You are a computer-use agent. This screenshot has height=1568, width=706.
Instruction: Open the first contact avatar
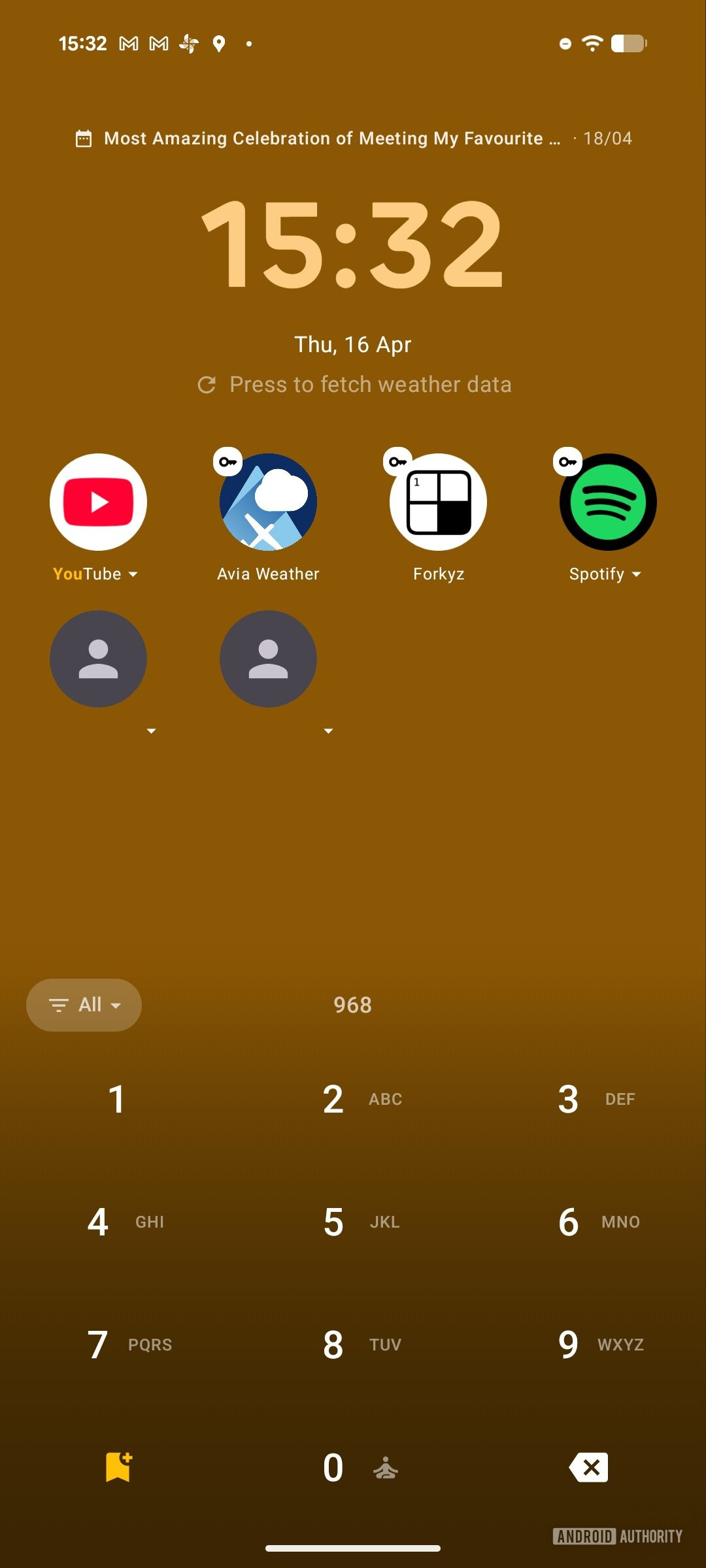(98, 659)
